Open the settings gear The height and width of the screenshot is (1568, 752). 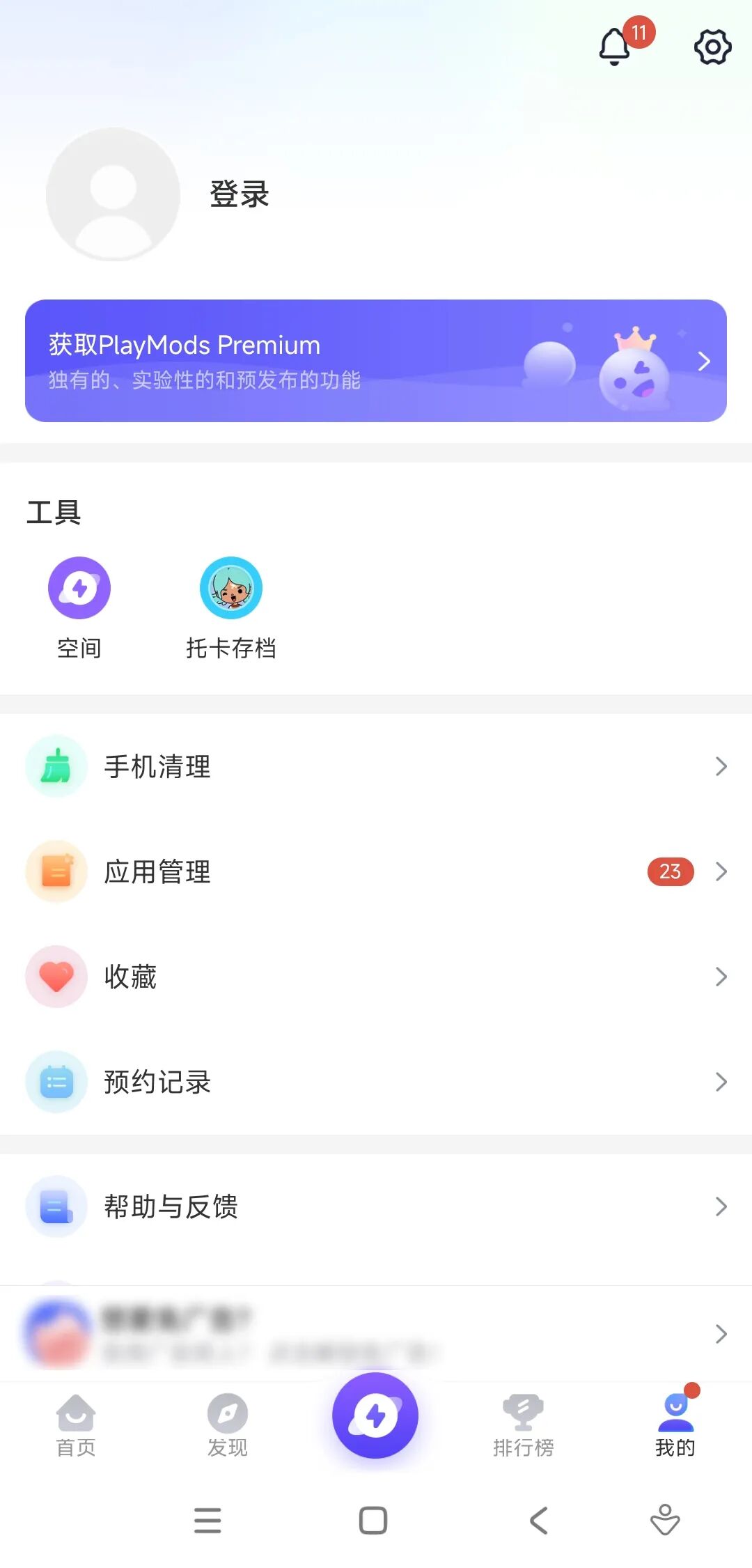712,47
